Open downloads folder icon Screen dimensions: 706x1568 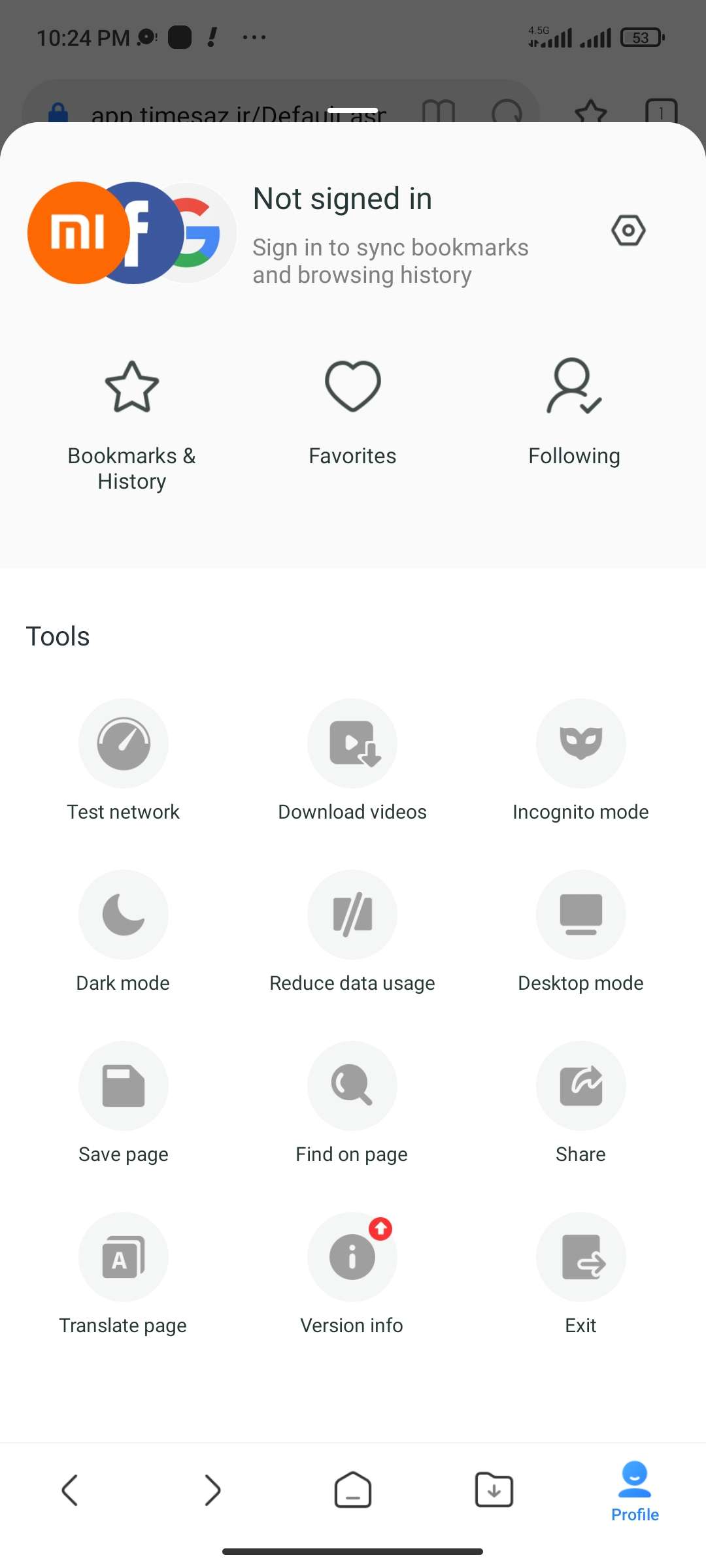(494, 1490)
